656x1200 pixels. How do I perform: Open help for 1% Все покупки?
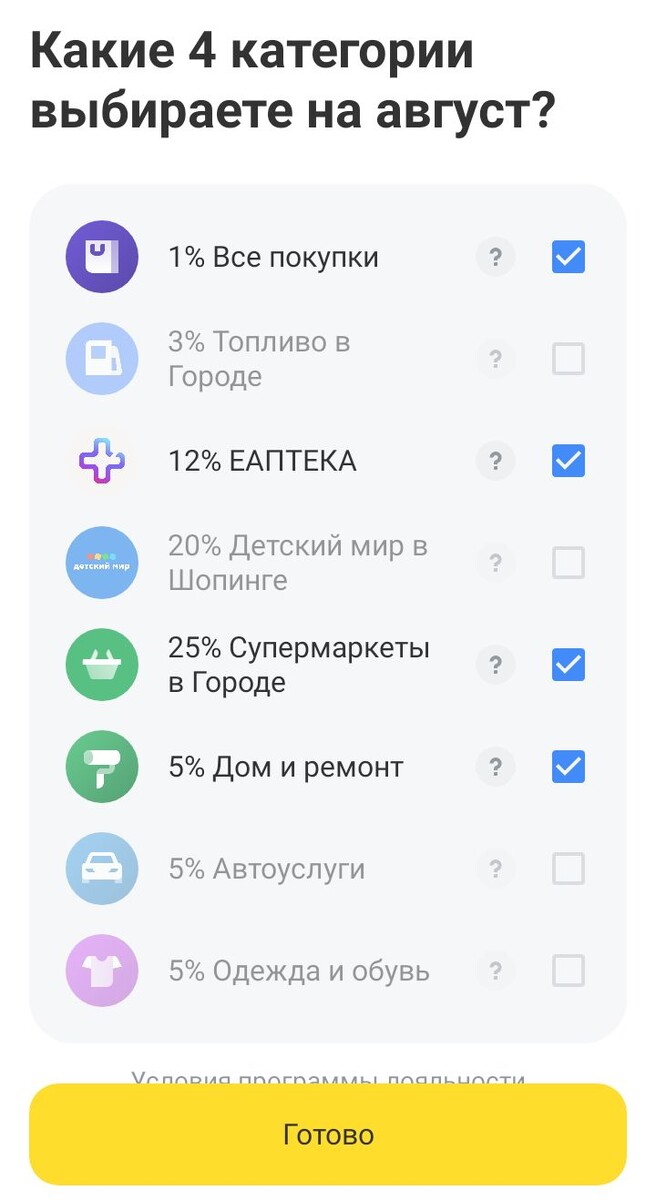[x=495, y=257]
